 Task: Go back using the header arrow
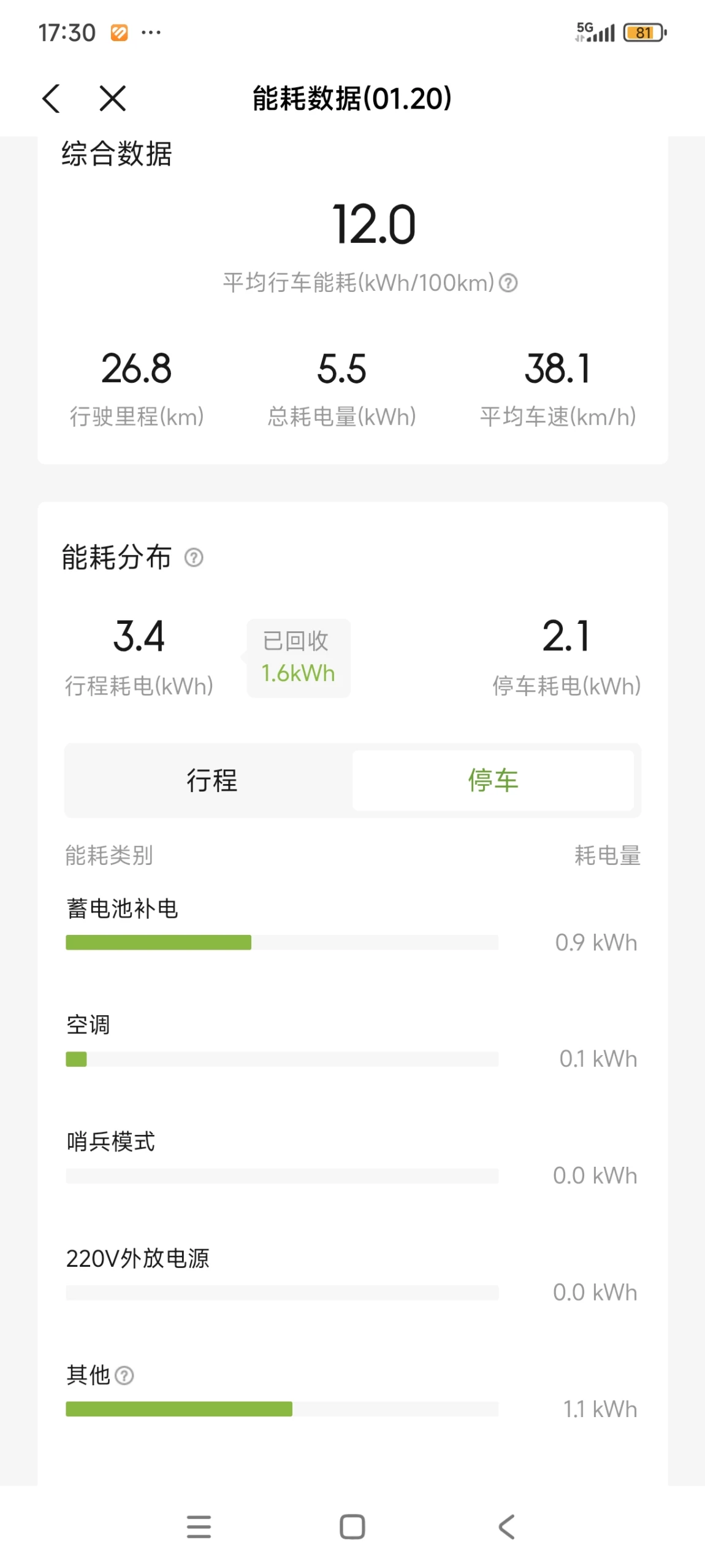pyautogui.click(x=51, y=98)
